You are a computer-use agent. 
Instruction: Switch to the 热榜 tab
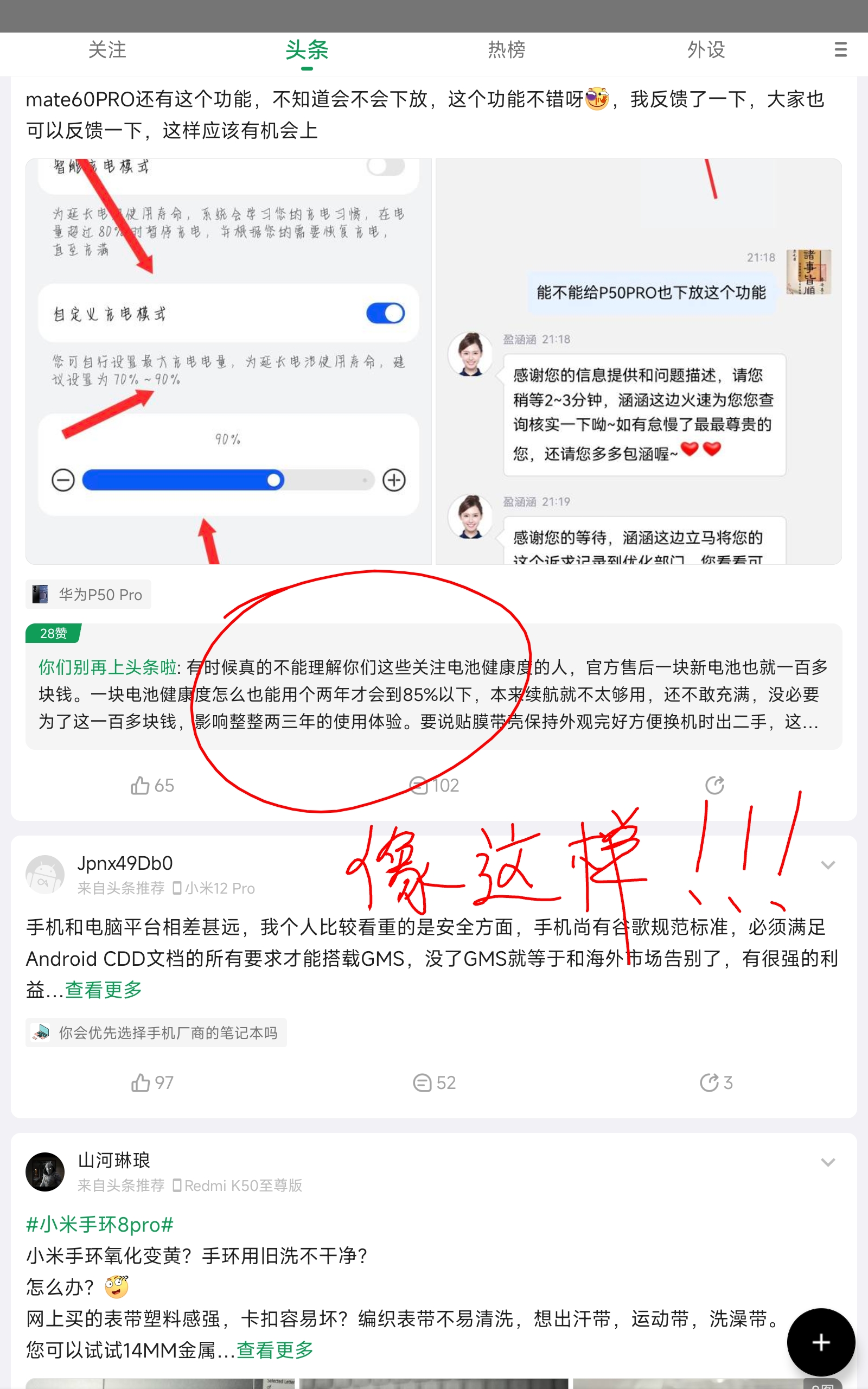click(x=506, y=50)
